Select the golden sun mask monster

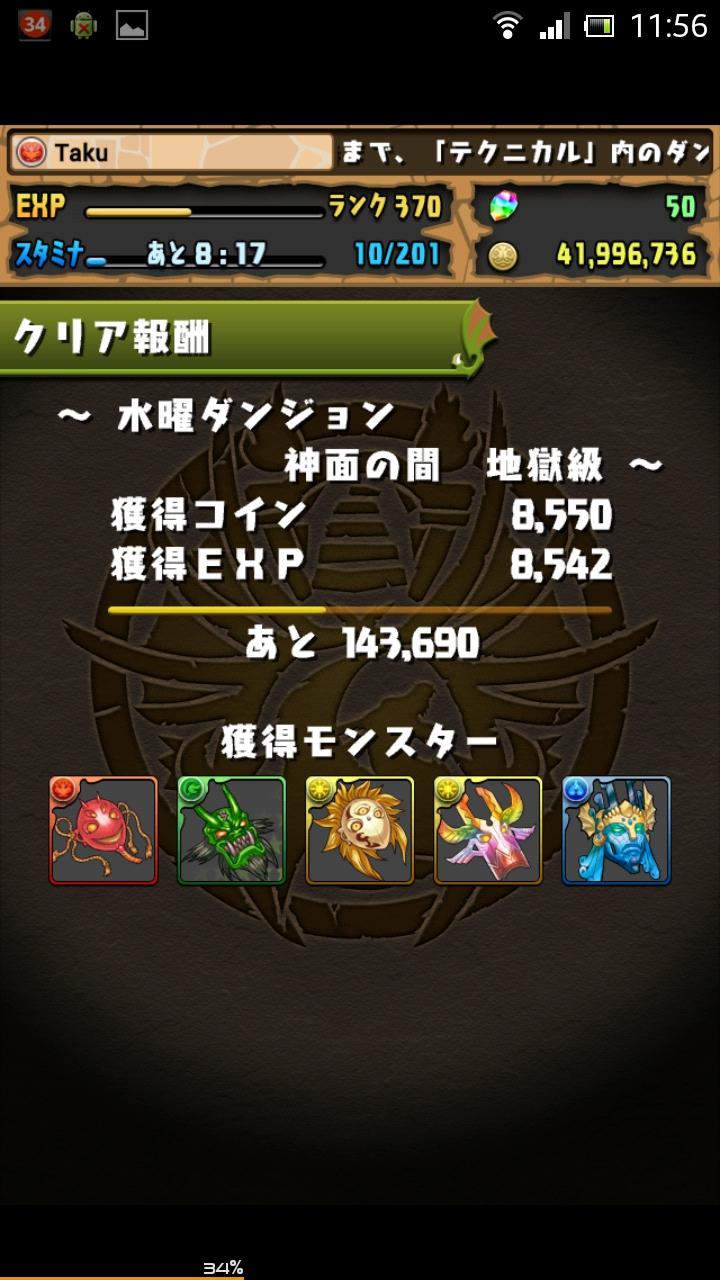(360, 830)
